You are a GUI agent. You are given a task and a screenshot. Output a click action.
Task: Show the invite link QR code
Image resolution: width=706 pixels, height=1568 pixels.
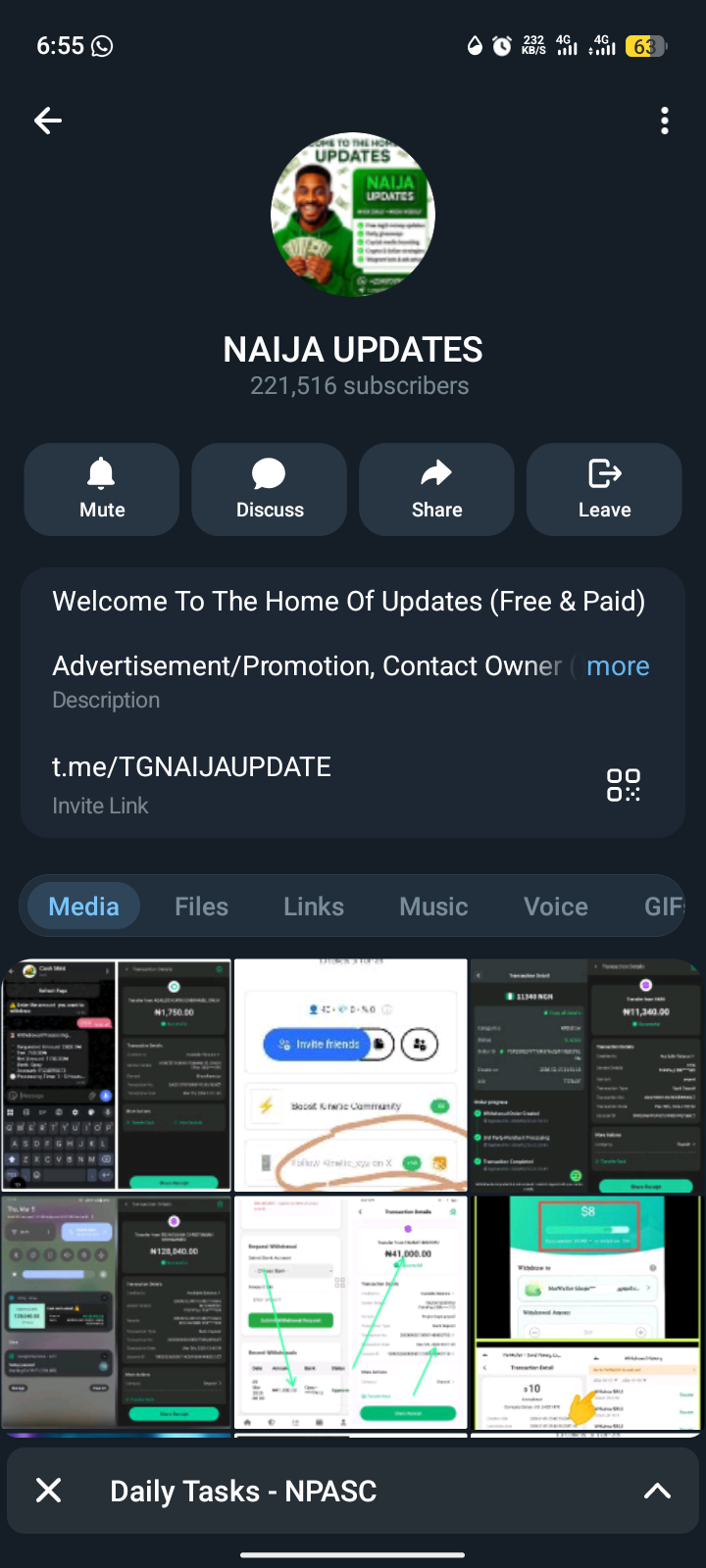624,785
